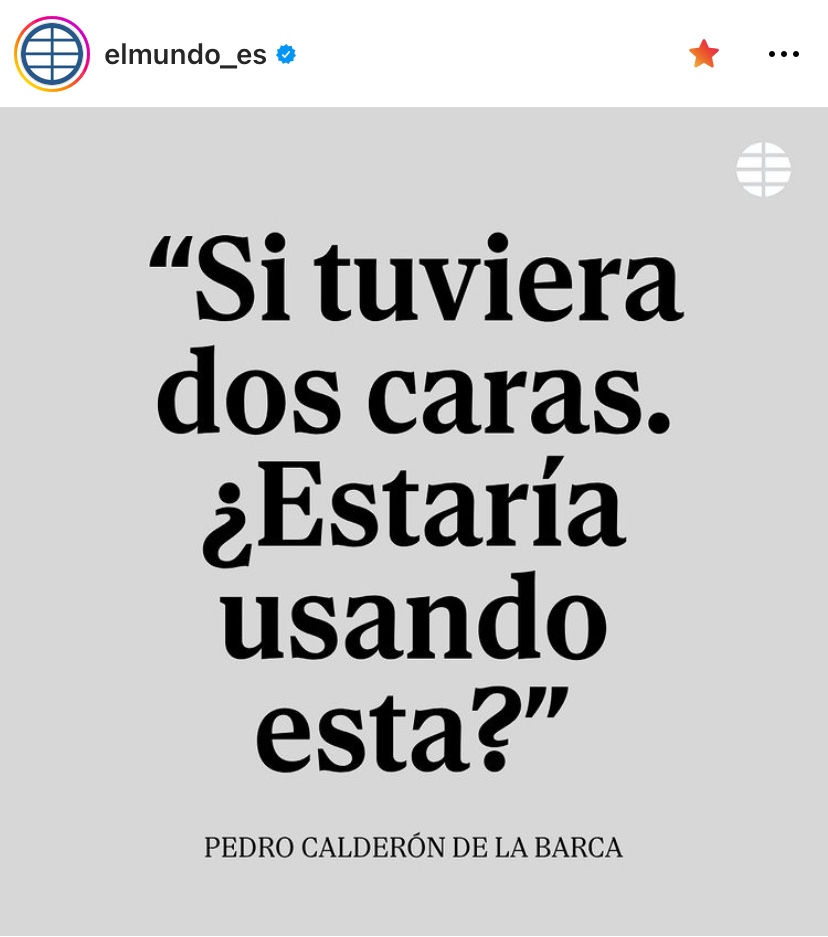Viewport: 828px width, 937px height.
Task: Open the post's three-dot options menu
Action: pos(783,54)
